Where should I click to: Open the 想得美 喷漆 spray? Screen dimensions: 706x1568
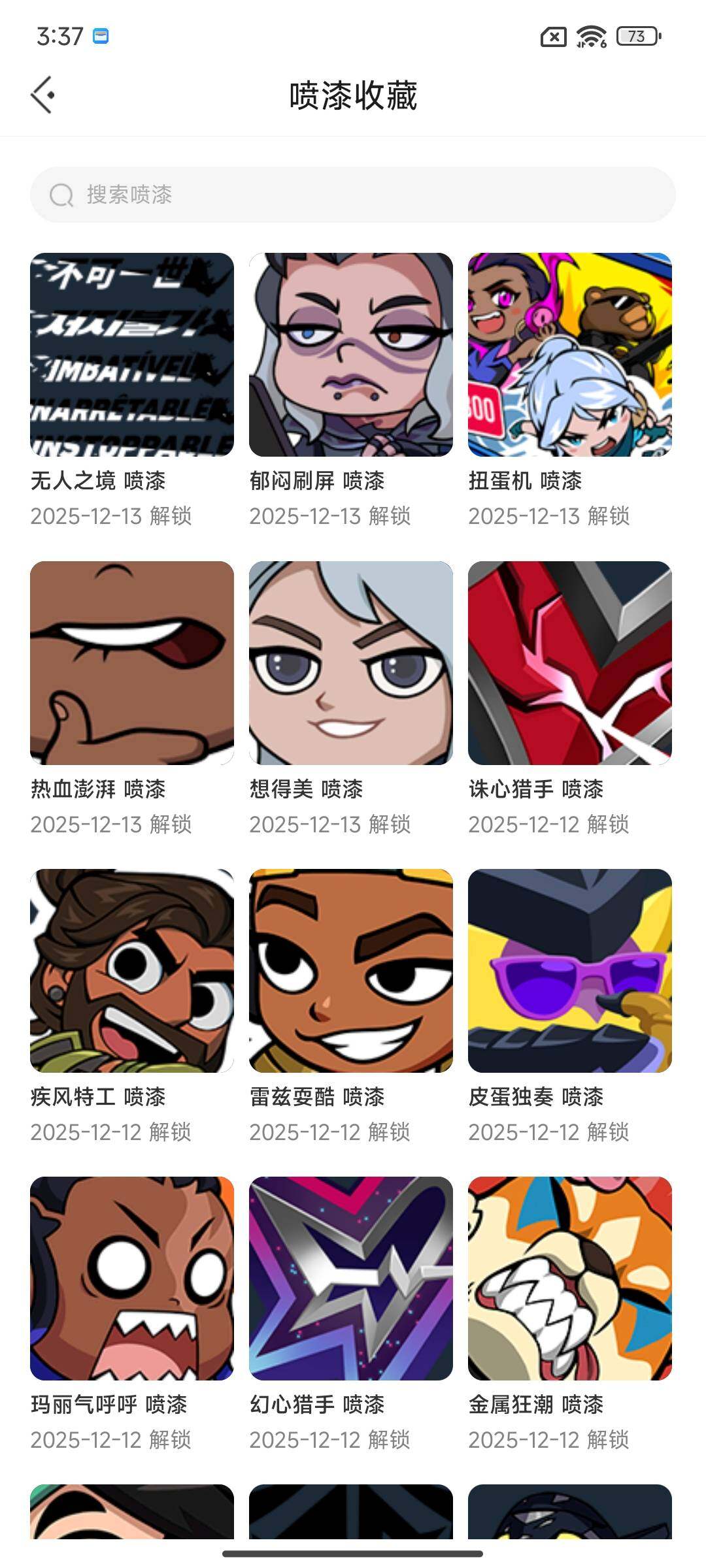(x=351, y=663)
